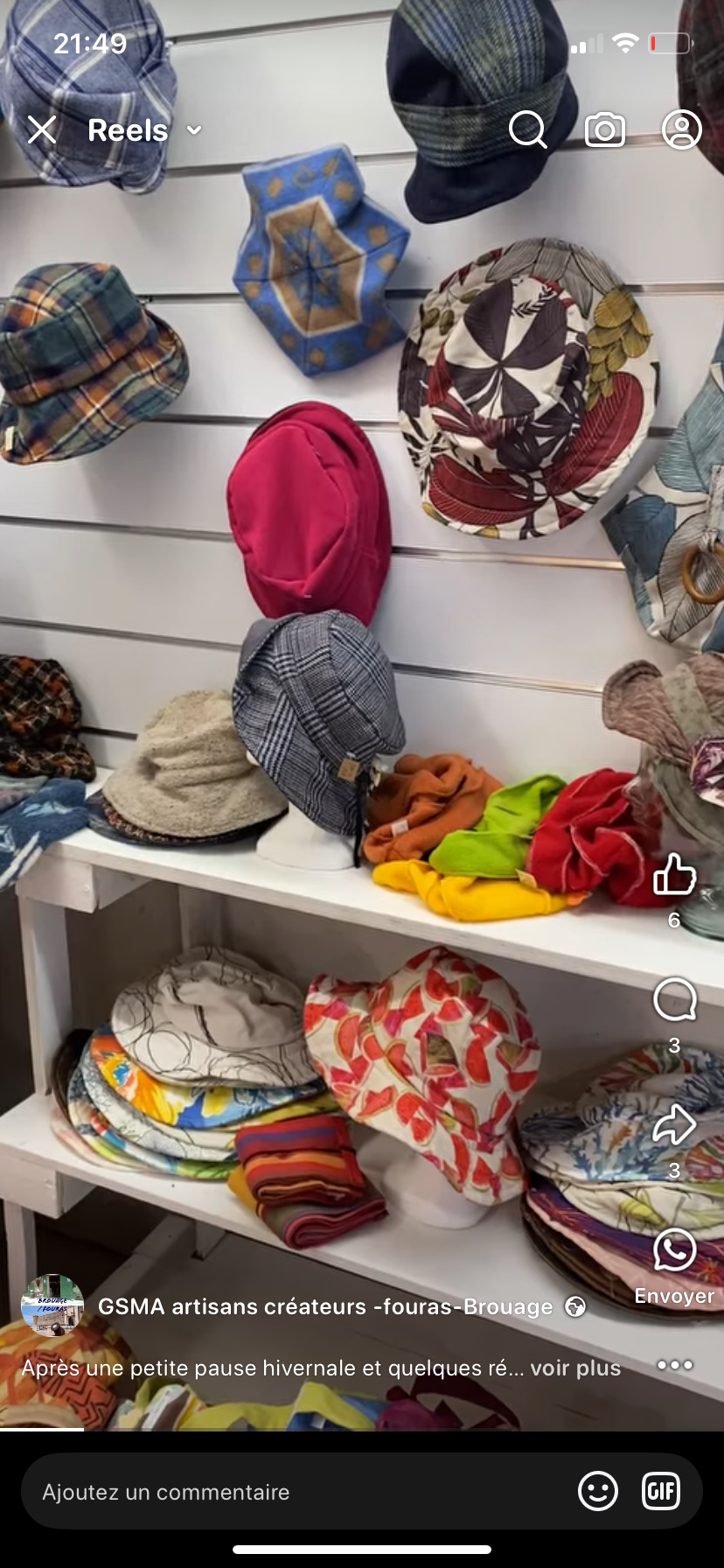Open the emoji picker in comment bar
Image resolution: width=724 pixels, height=1568 pixels.
598,1491
